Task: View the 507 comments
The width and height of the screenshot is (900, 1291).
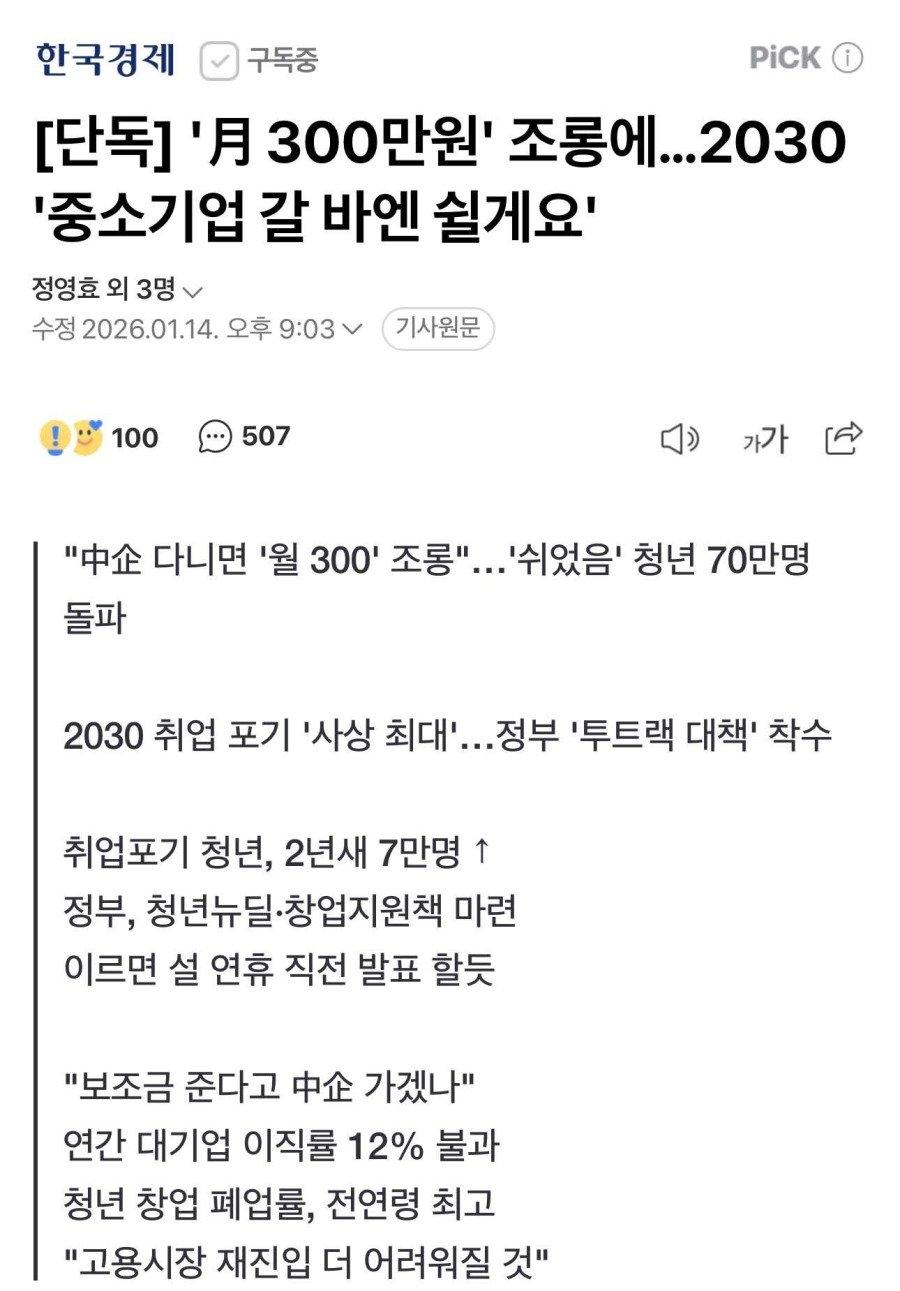Action: pos(245,436)
